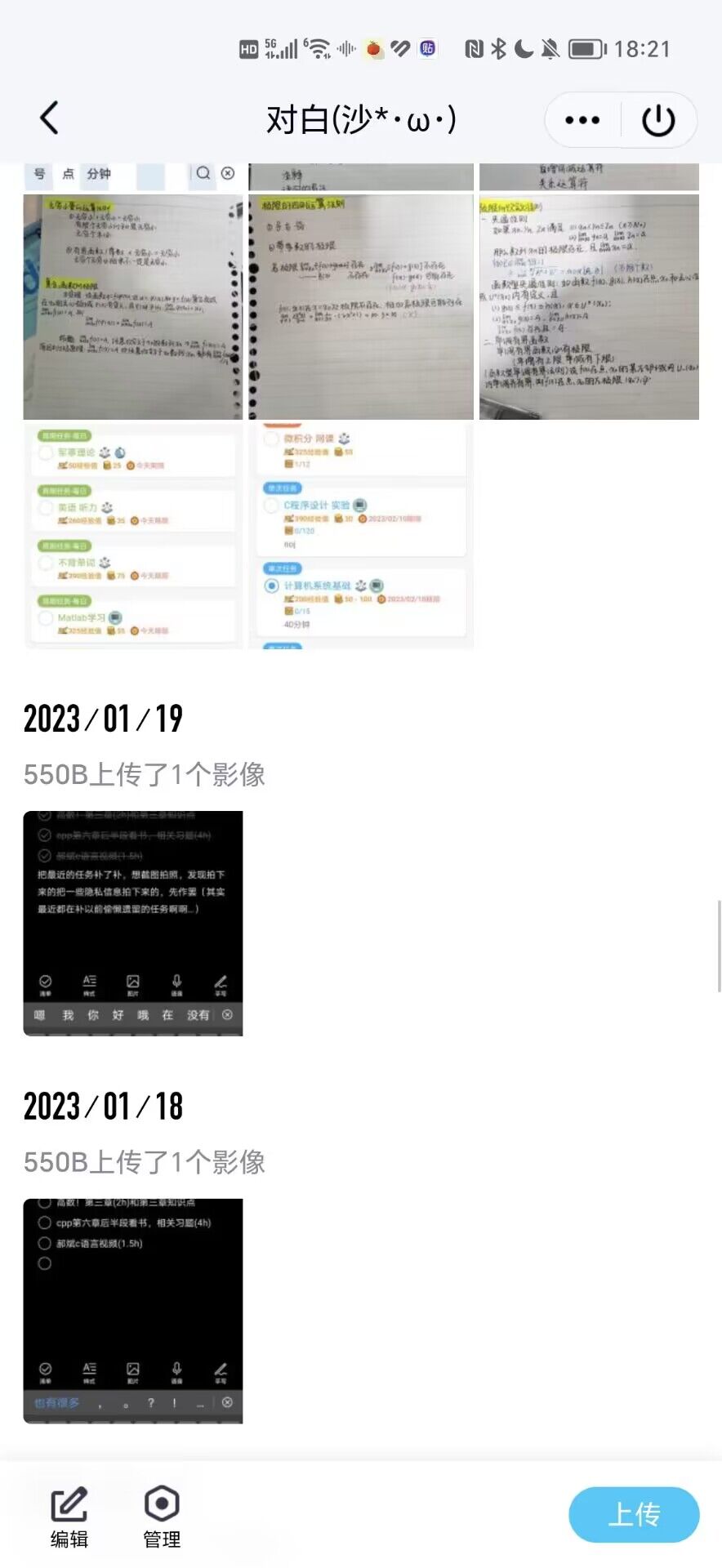The width and height of the screenshot is (722, 1568).
Task: Select the 号 filter chip
Action: click(38, 174)
